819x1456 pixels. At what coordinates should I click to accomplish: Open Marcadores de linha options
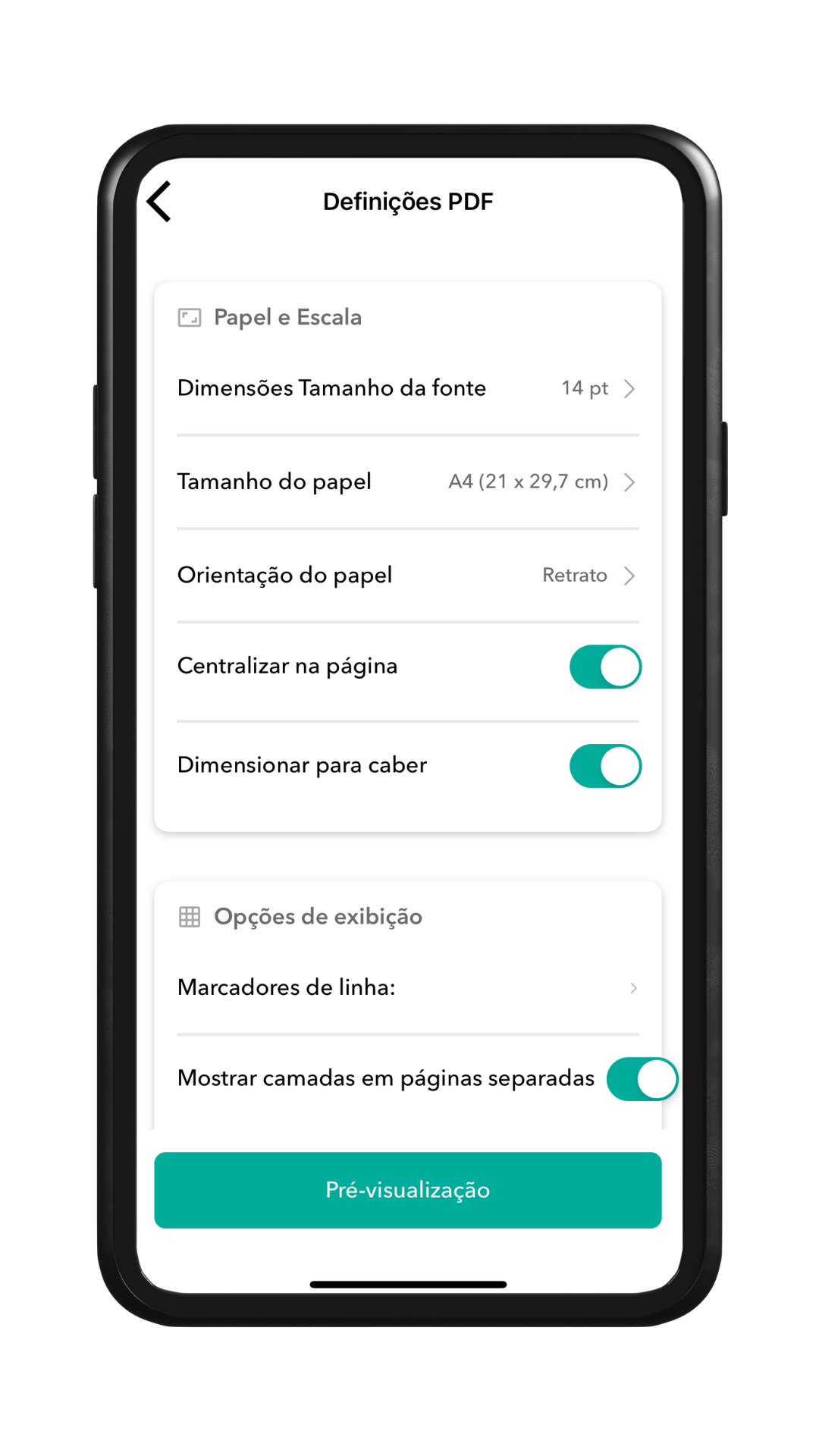407,987
